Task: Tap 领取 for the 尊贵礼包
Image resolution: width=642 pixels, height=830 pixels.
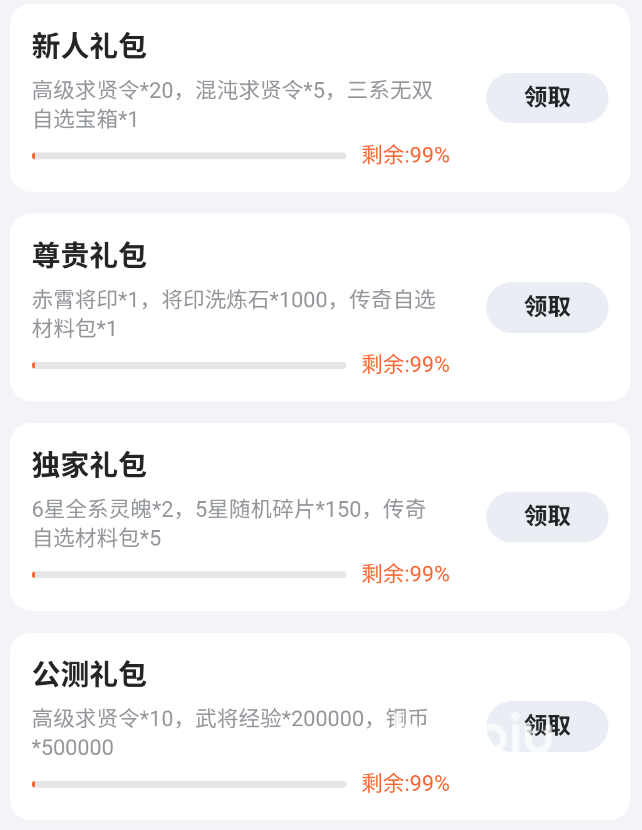Action: (547, 307)
